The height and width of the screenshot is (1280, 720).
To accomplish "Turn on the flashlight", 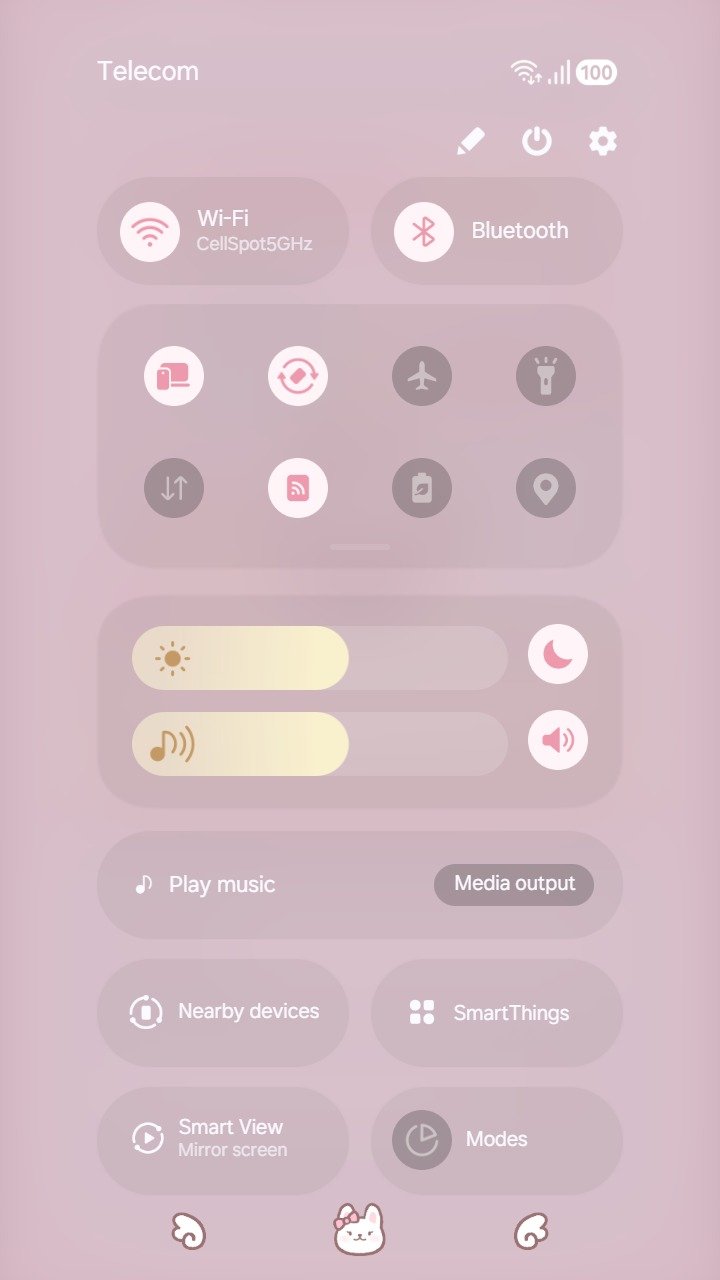I will pos(546,377).
